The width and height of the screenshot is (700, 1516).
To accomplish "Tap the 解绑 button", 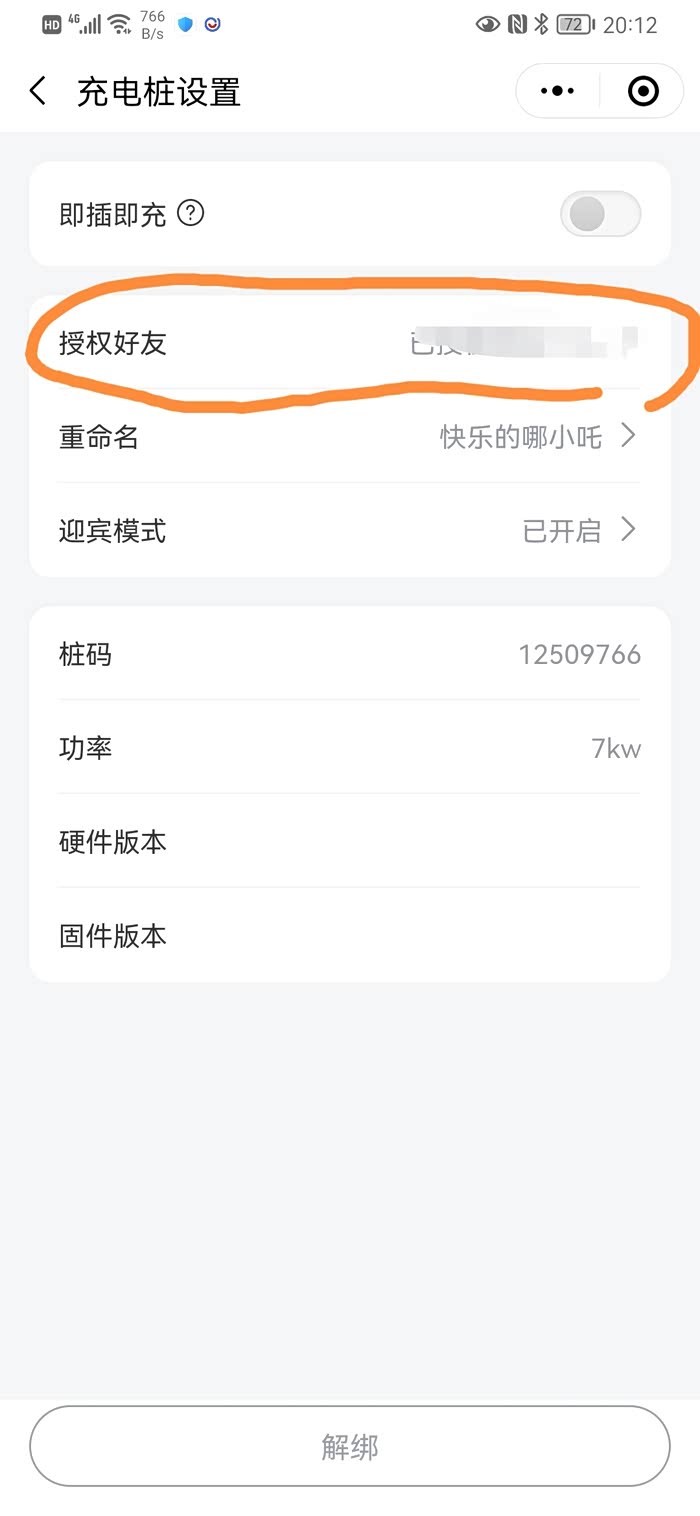I will (350, 1446).
